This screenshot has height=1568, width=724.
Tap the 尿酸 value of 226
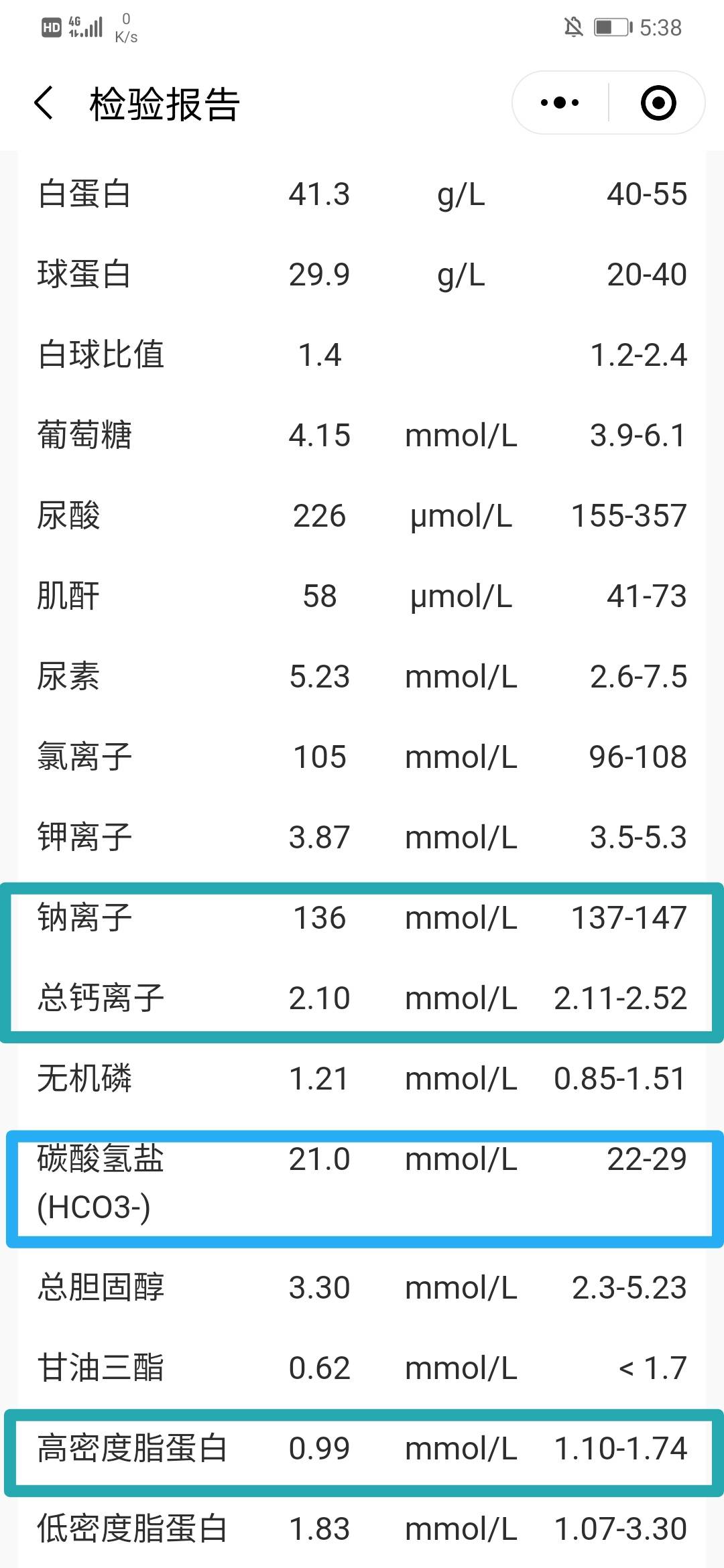[320, 515]
